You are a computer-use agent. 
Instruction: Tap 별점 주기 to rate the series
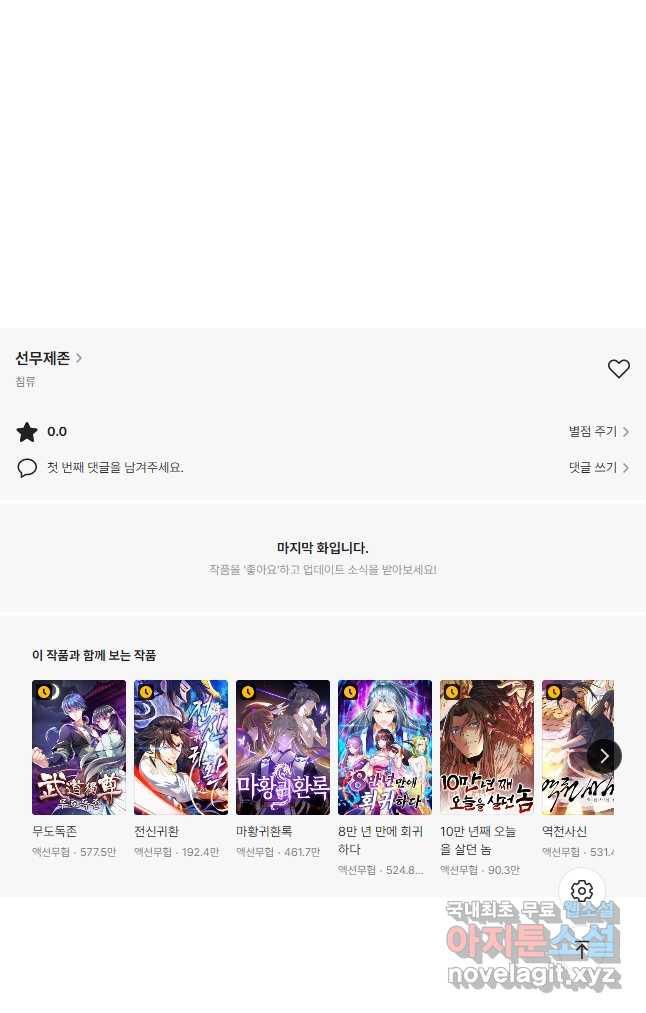(598, 432)
